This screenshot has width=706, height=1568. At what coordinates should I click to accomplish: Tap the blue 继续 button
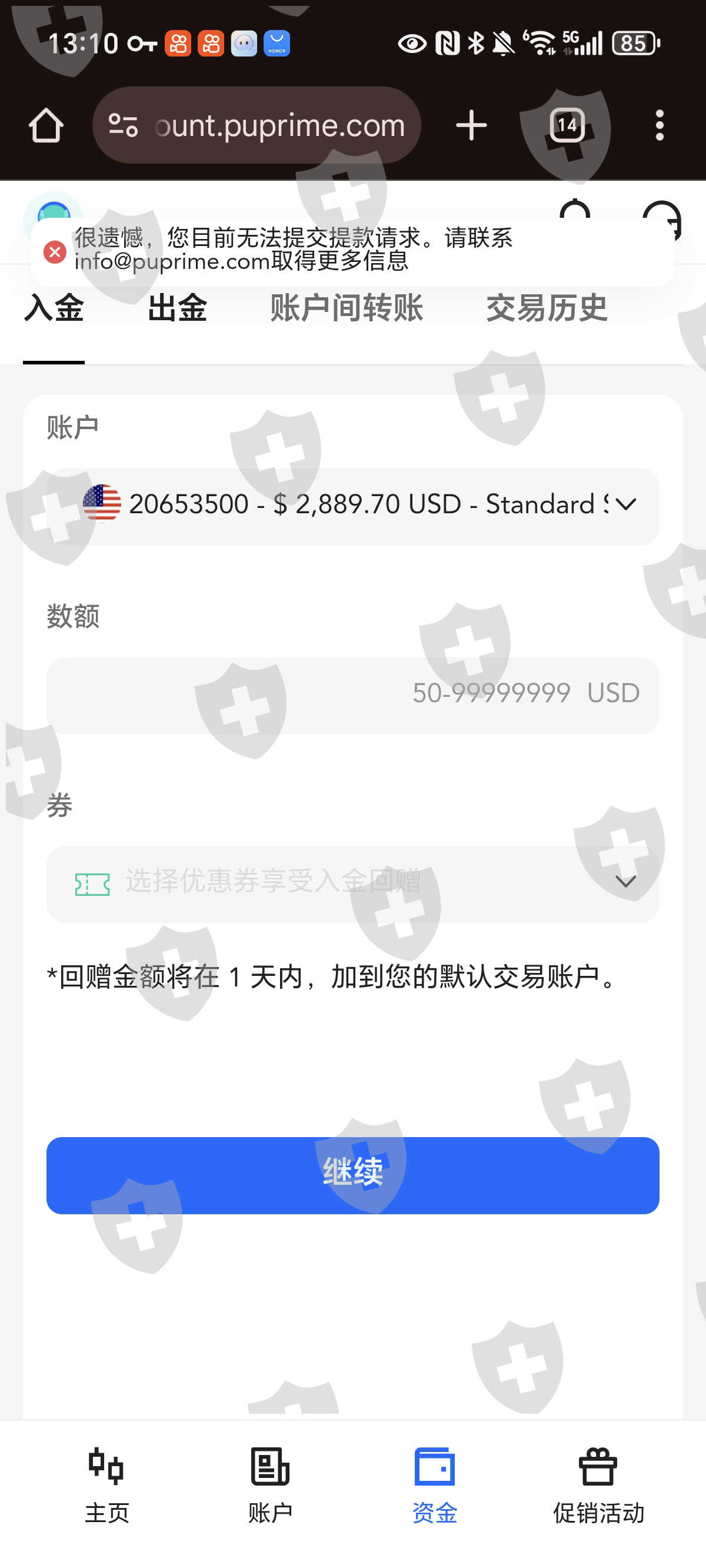click(353, 1175)
